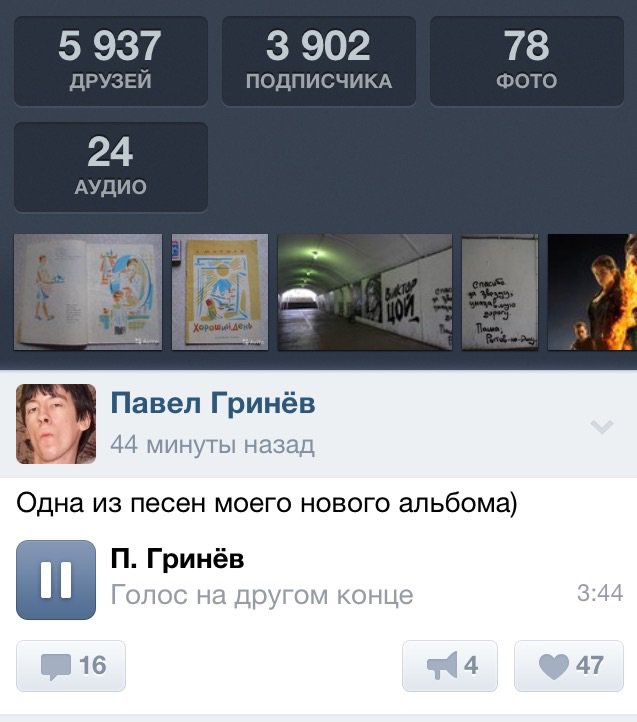This screenshot has width=637, height=722.
Task: Open the 24 аудио audio list
Action: pos(110,166)
